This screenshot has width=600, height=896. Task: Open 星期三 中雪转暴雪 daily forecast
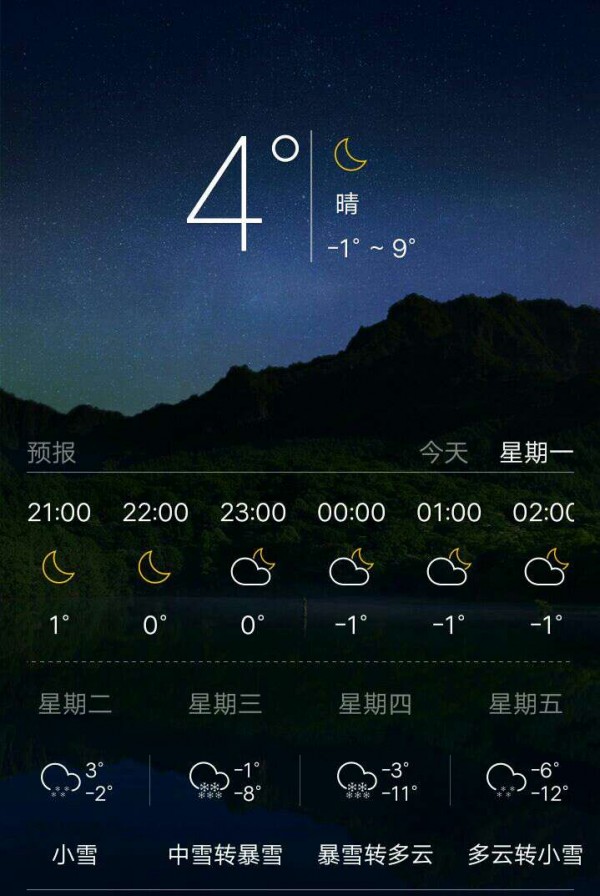225,780
